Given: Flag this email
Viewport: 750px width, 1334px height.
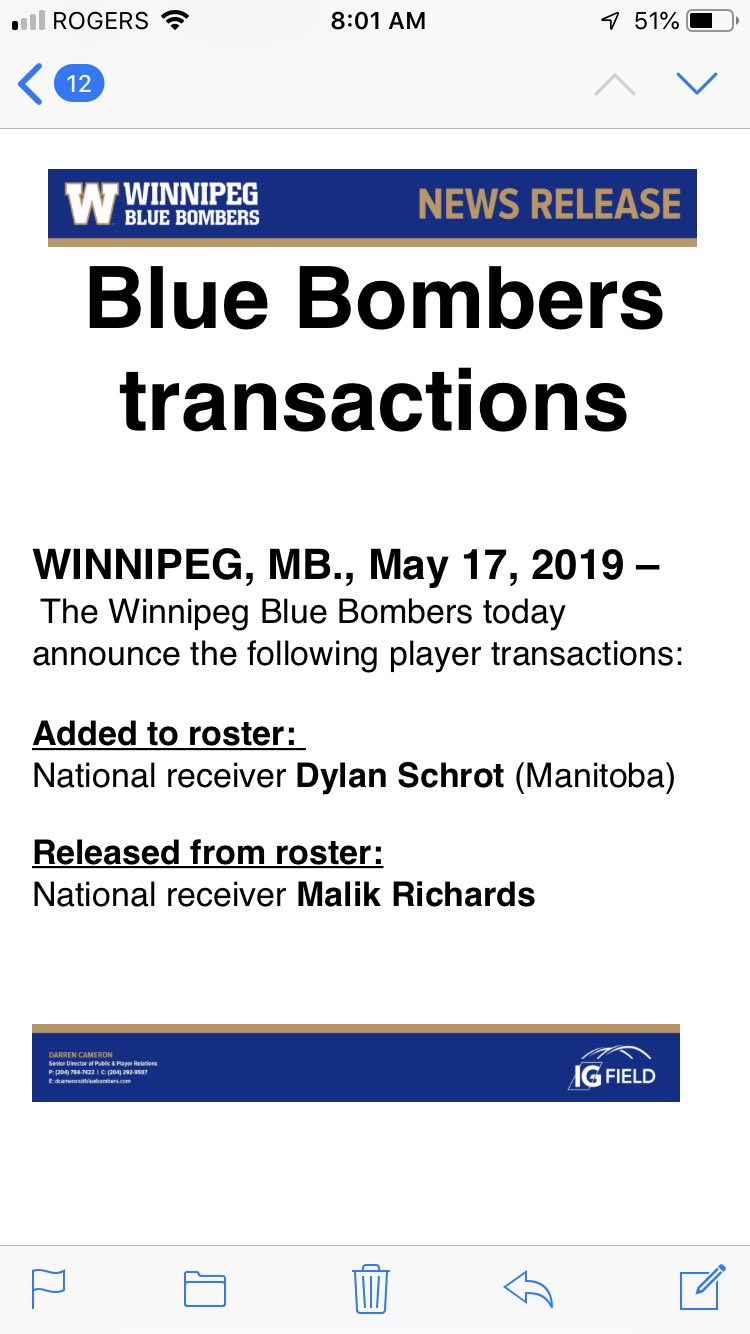Looking at the screenshot, I should [x=49, y=1288].
